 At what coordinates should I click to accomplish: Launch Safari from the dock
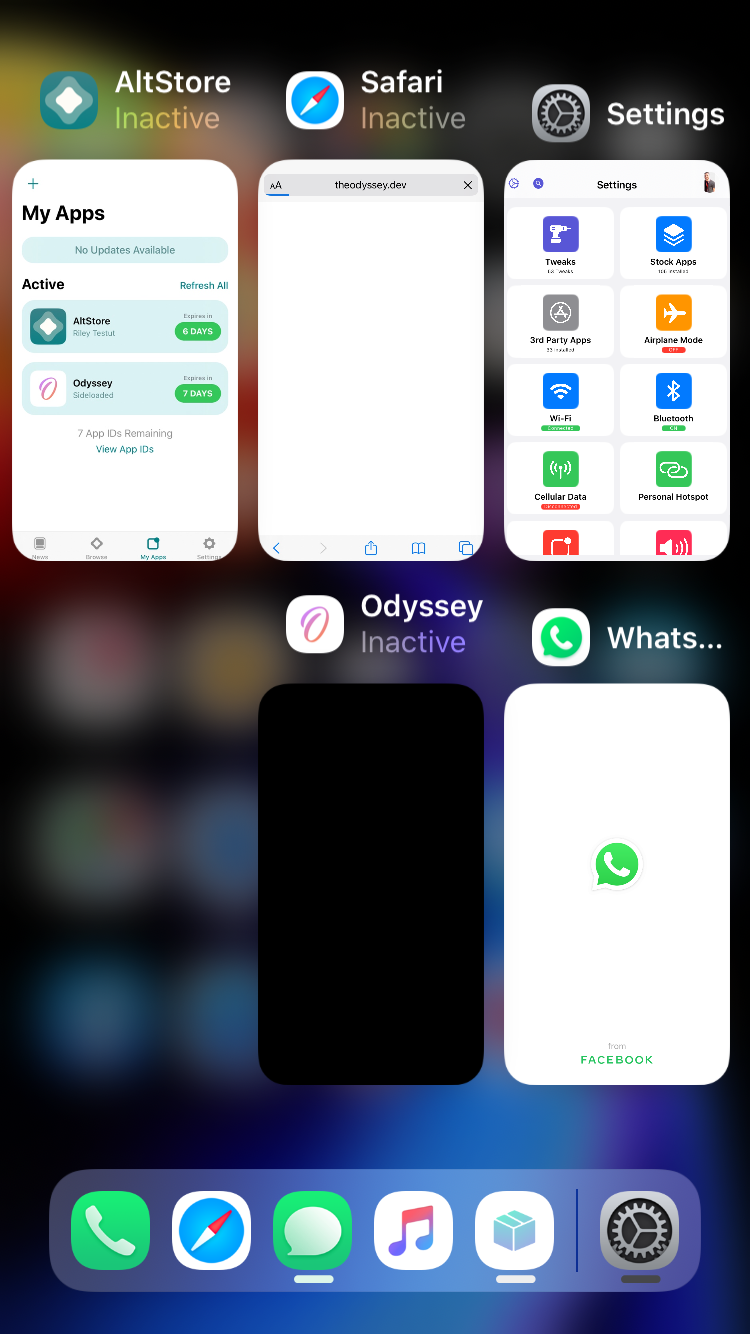(212, 1230)
